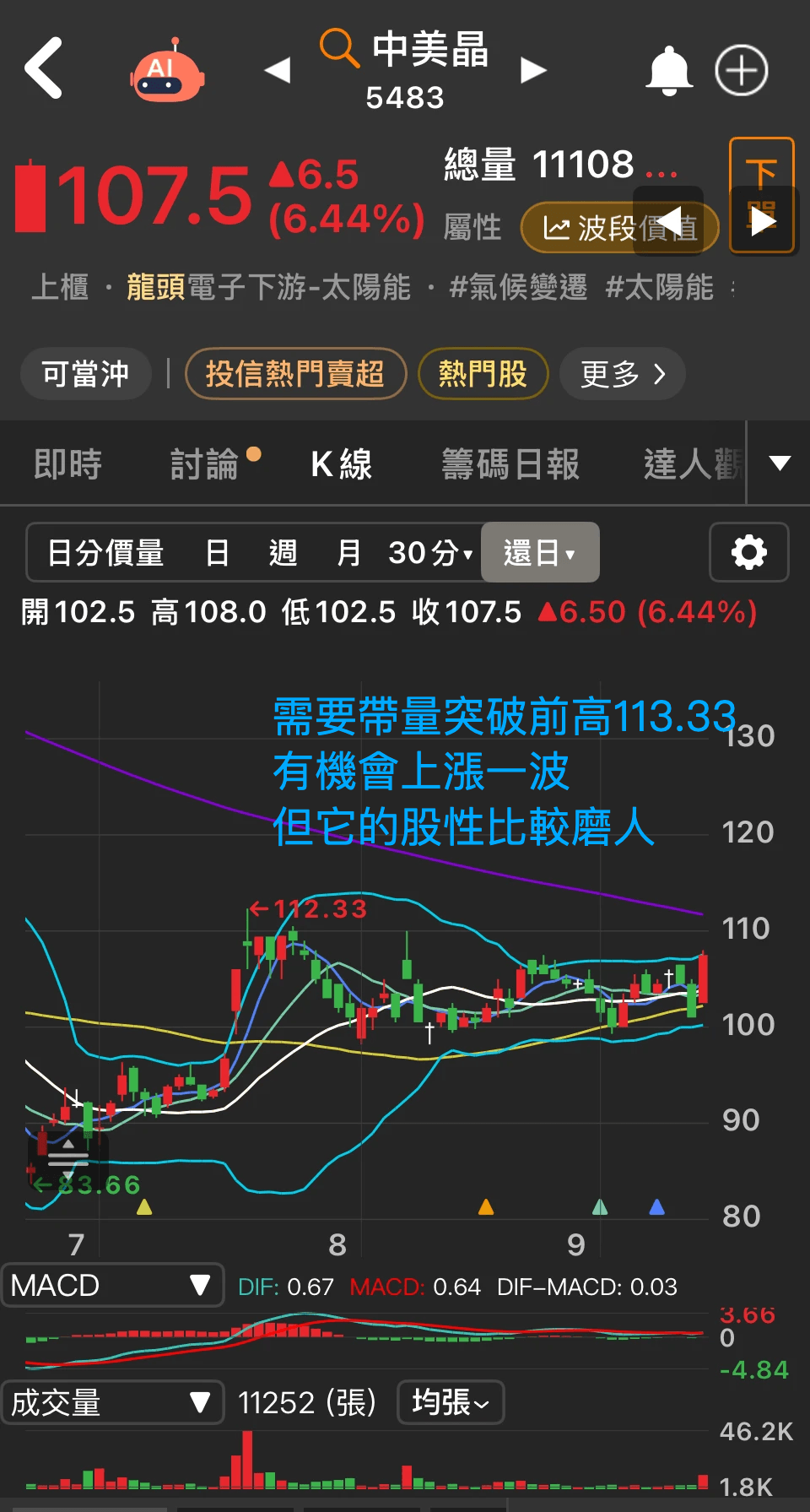
Task: Add stock with the plus icon
Action: click(741, 70)
